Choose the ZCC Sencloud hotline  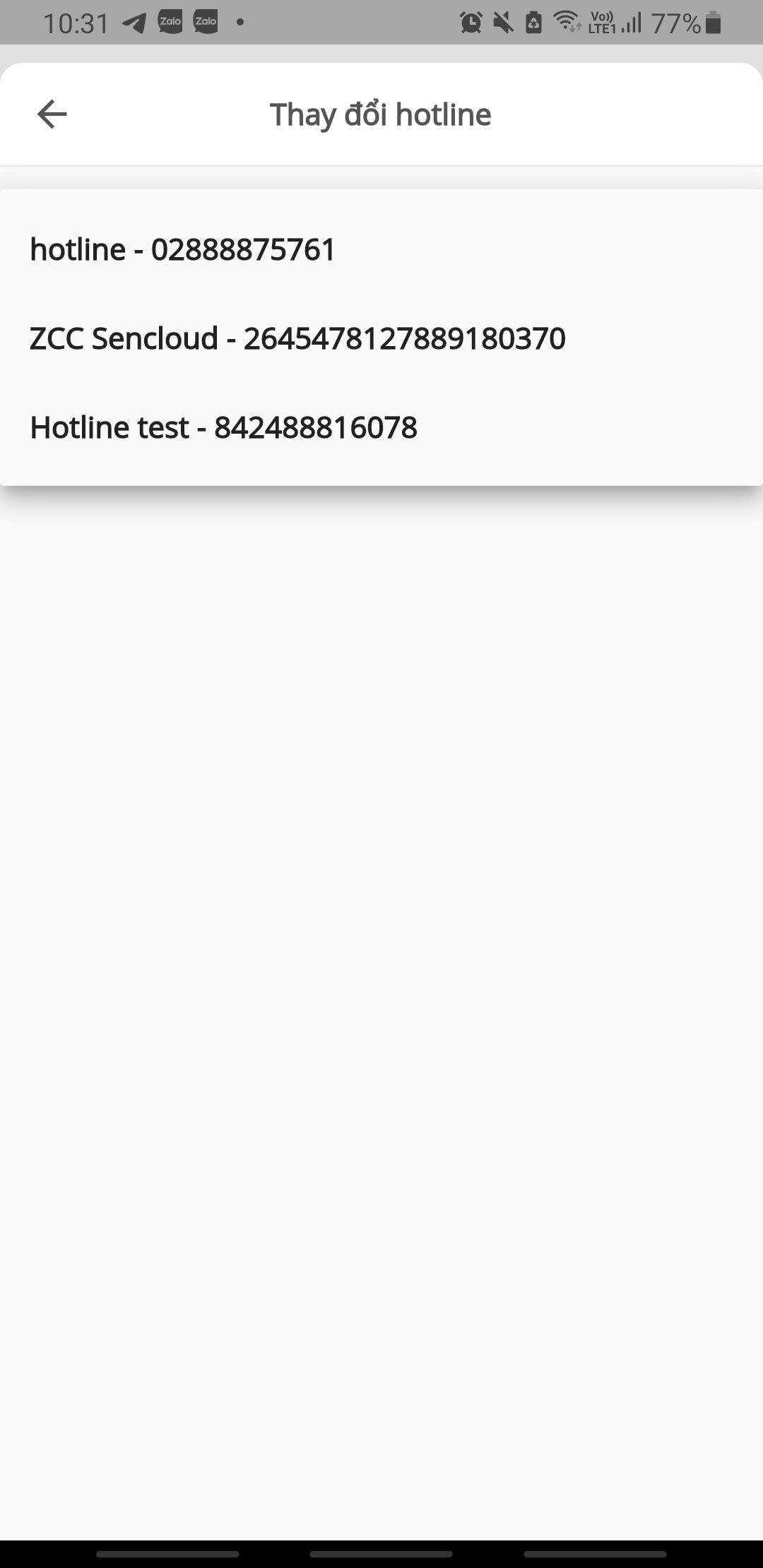pos(297,338)
